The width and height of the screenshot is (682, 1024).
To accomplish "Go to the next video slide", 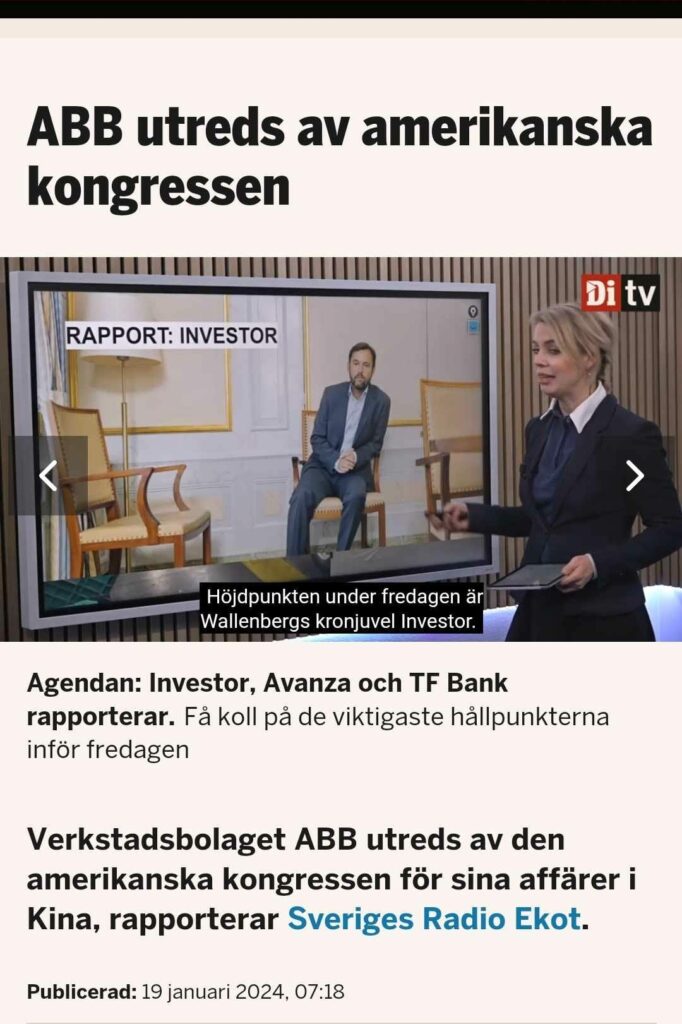I will pos(635,475).
